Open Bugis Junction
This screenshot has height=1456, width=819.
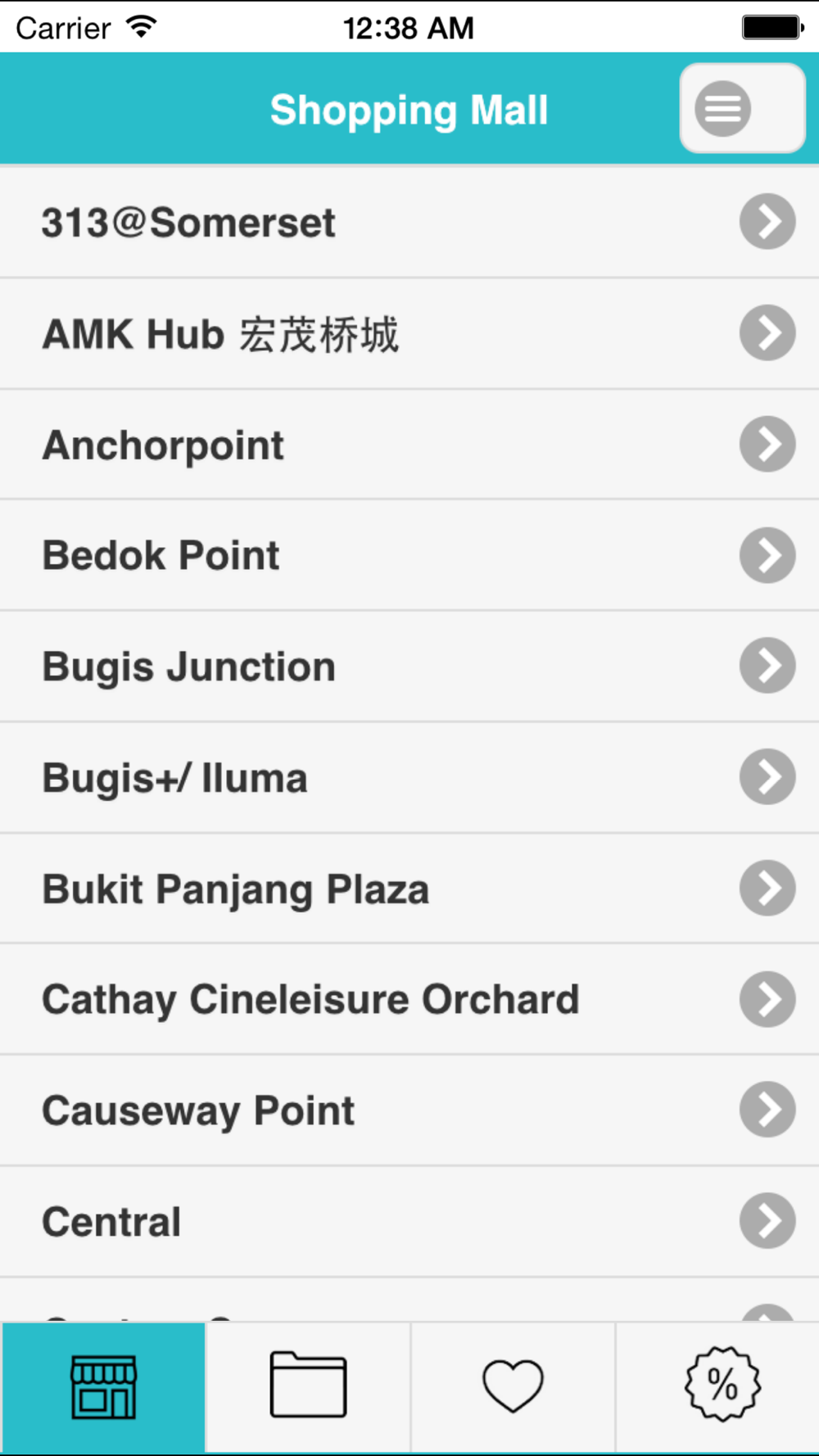coord(409,667)
